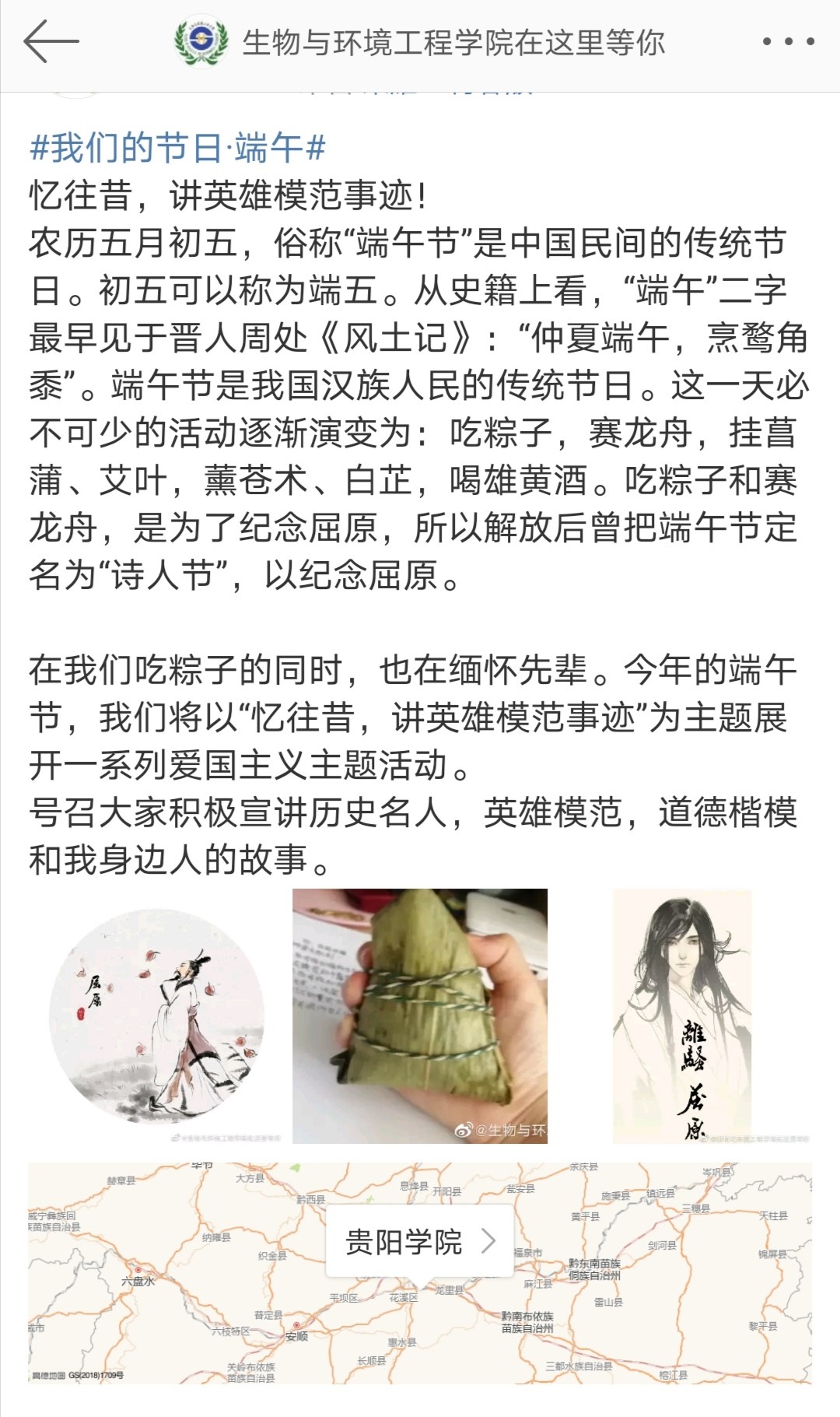Open the #我们的节日·端午# hashtag
Screen dimensions: 840x1417
click(177, 148)
